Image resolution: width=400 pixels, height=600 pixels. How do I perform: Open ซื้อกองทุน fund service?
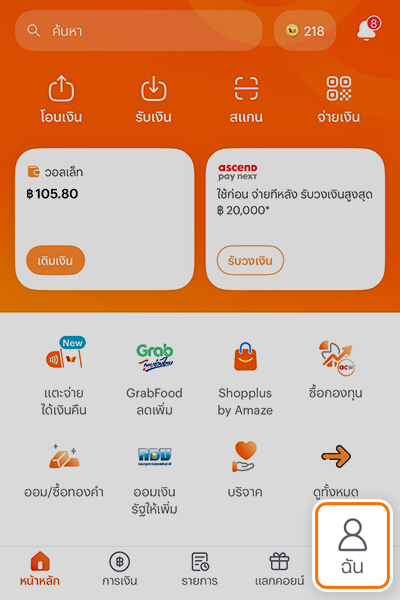pos(336,370)
